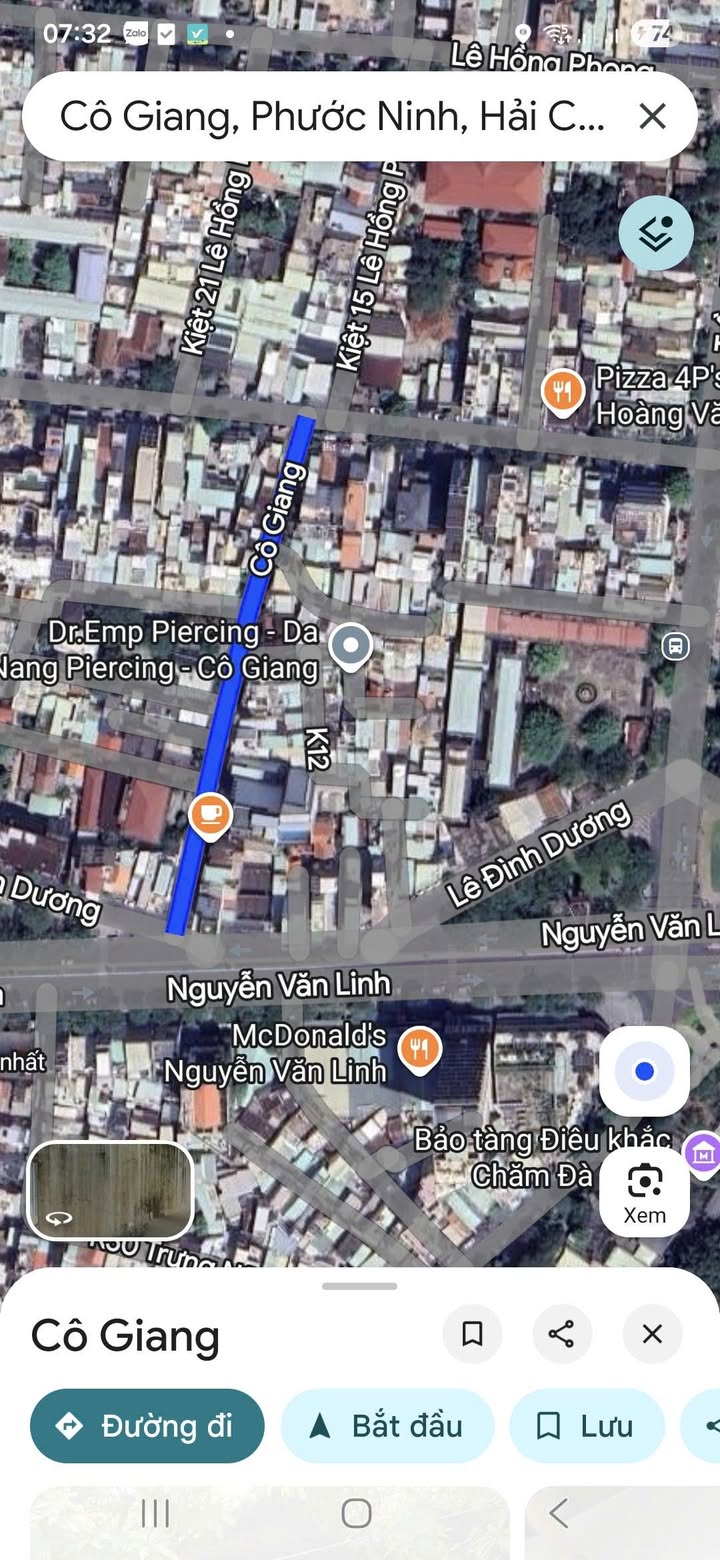This screenshot has height=1560, width=720.
Task: Center map on my location
Action: click(x=645, y=1071)
